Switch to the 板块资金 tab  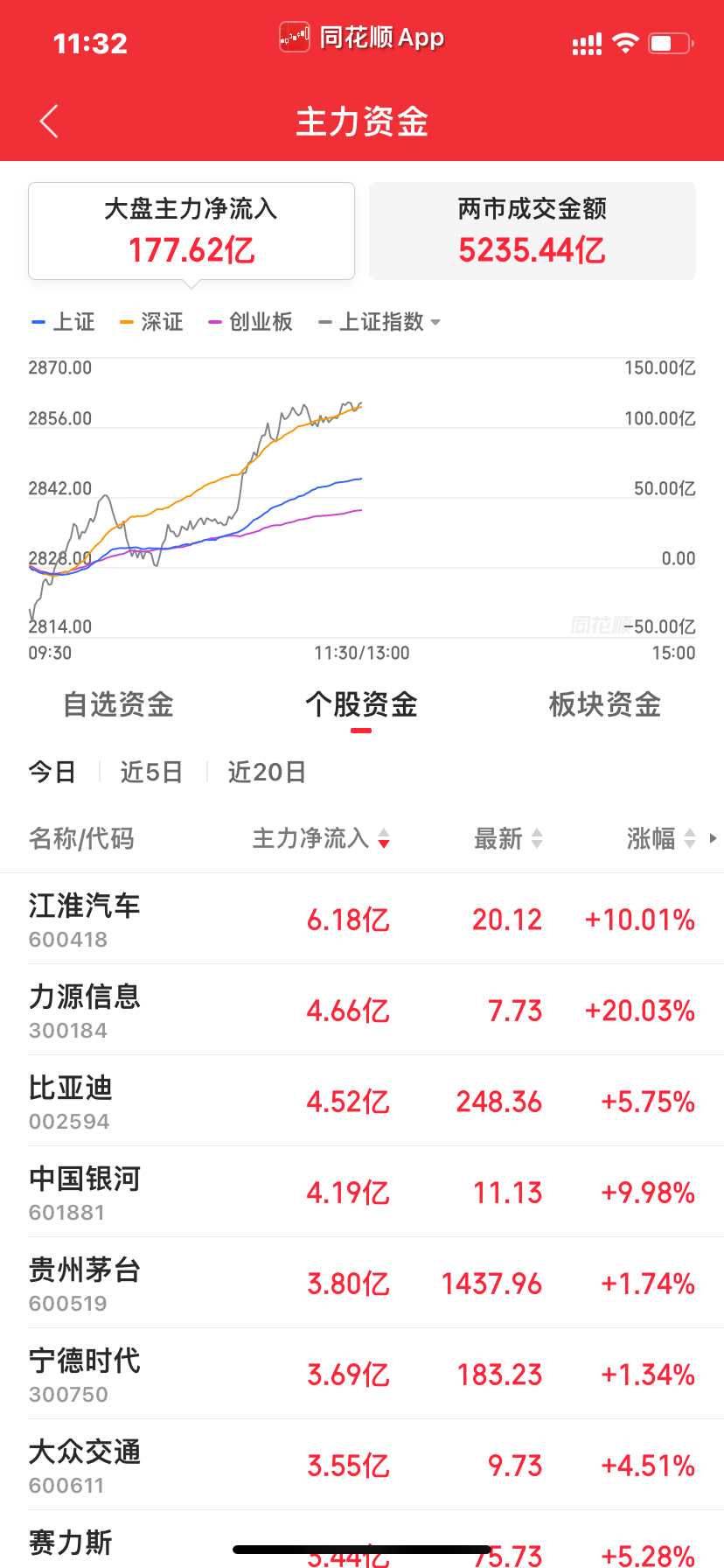[x=606, y=704]
